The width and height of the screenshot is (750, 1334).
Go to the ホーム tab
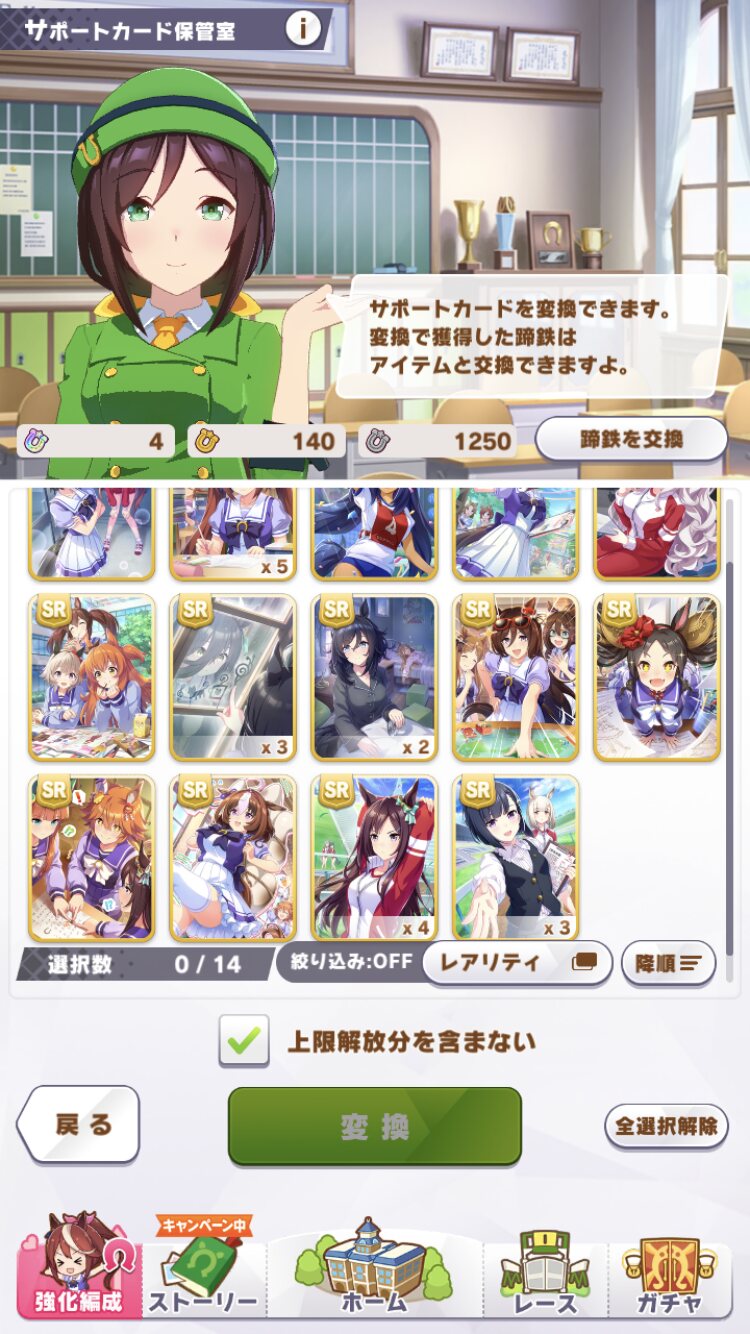(375, 1268)
